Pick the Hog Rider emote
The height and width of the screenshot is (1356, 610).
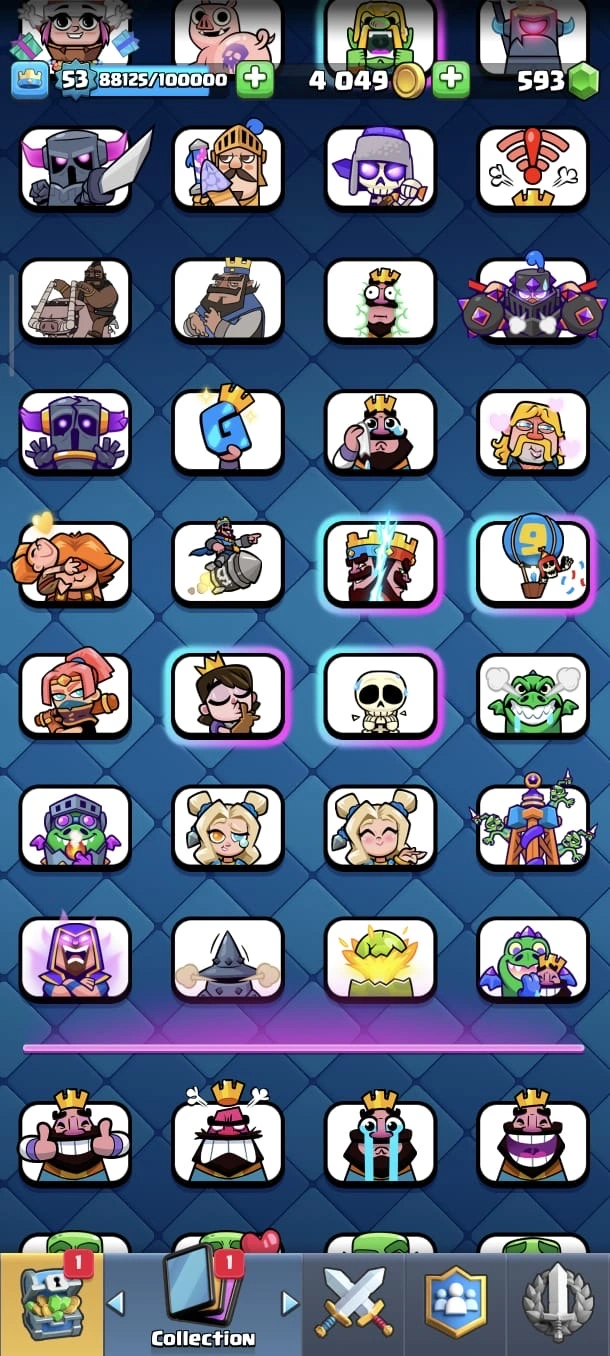[x=75, y=299]
